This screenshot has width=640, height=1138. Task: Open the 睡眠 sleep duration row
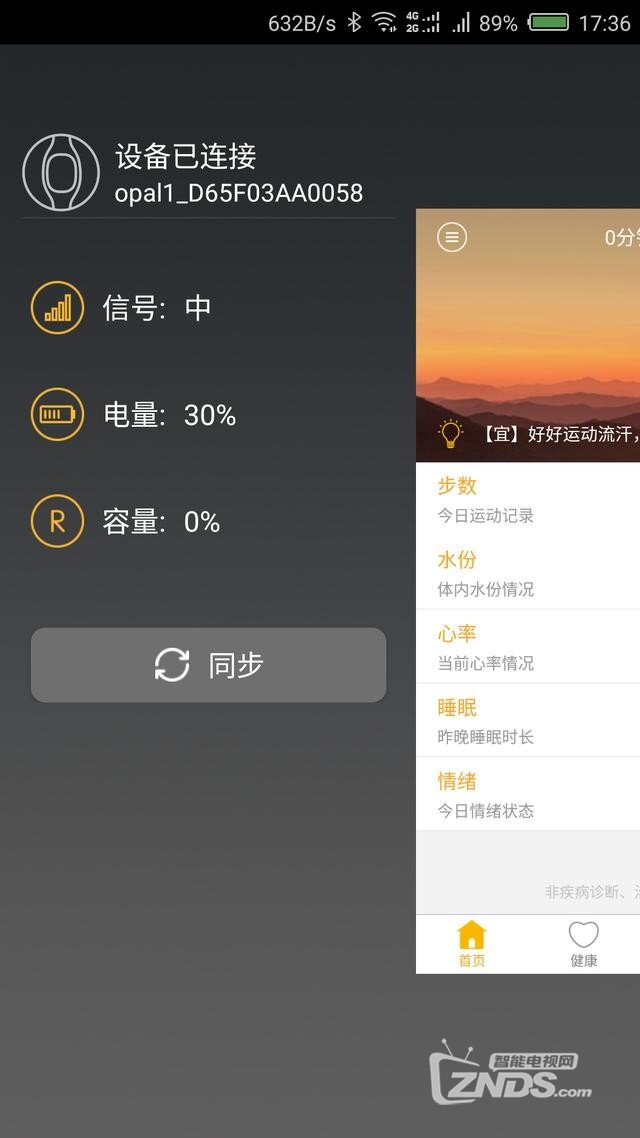coord(527,721)
